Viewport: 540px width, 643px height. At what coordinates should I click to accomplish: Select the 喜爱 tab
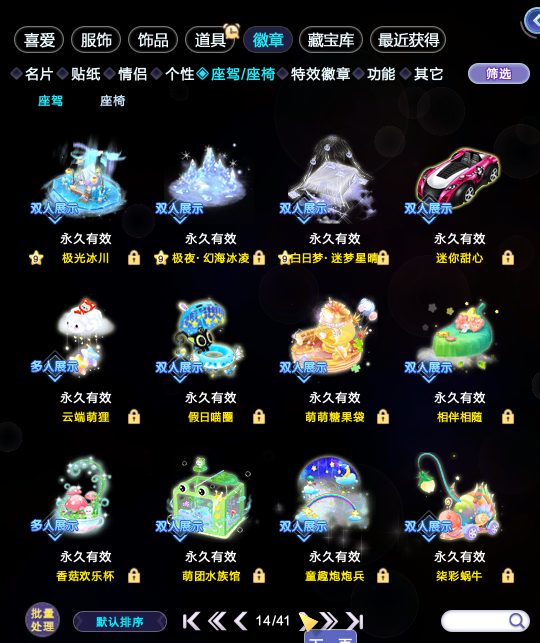coord(39,40)
